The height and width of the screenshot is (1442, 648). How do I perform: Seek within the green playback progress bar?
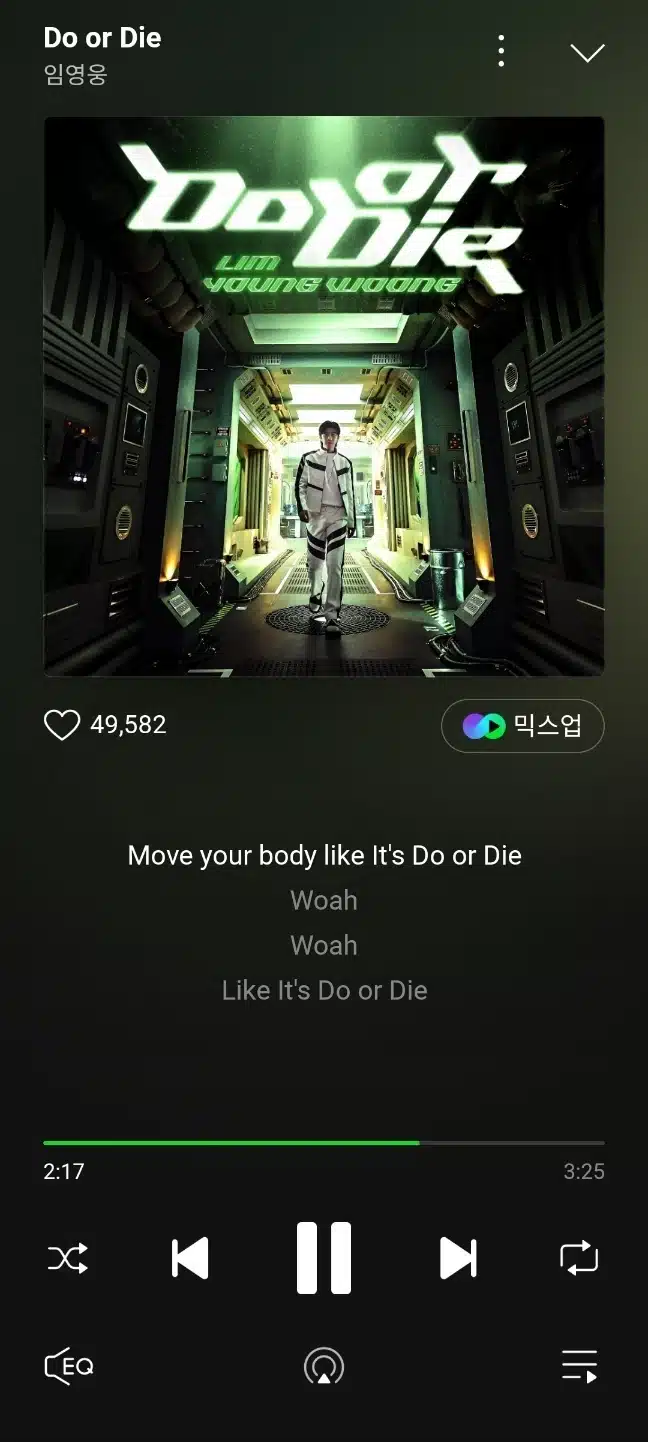(323, 1142)
